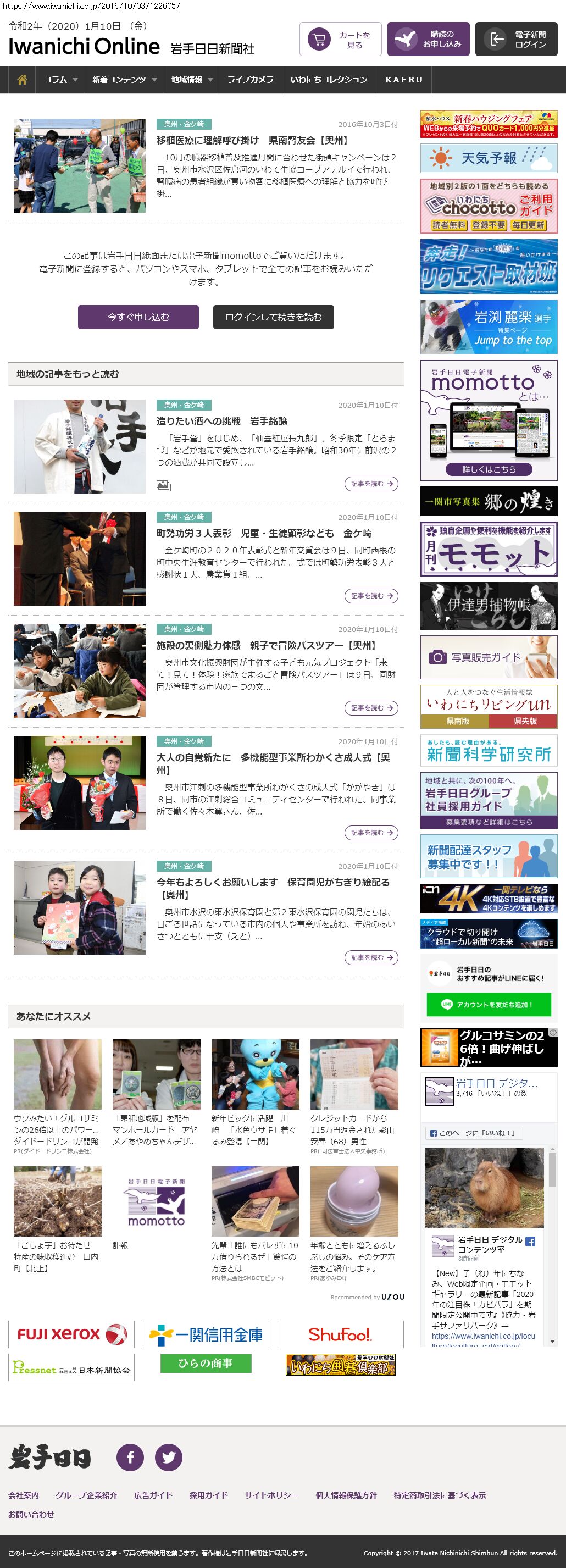Image resolution: width=566 pixels, height=1568 pixels.
Task: Open the 天気予報 weather banner
Action: [489, 158]
